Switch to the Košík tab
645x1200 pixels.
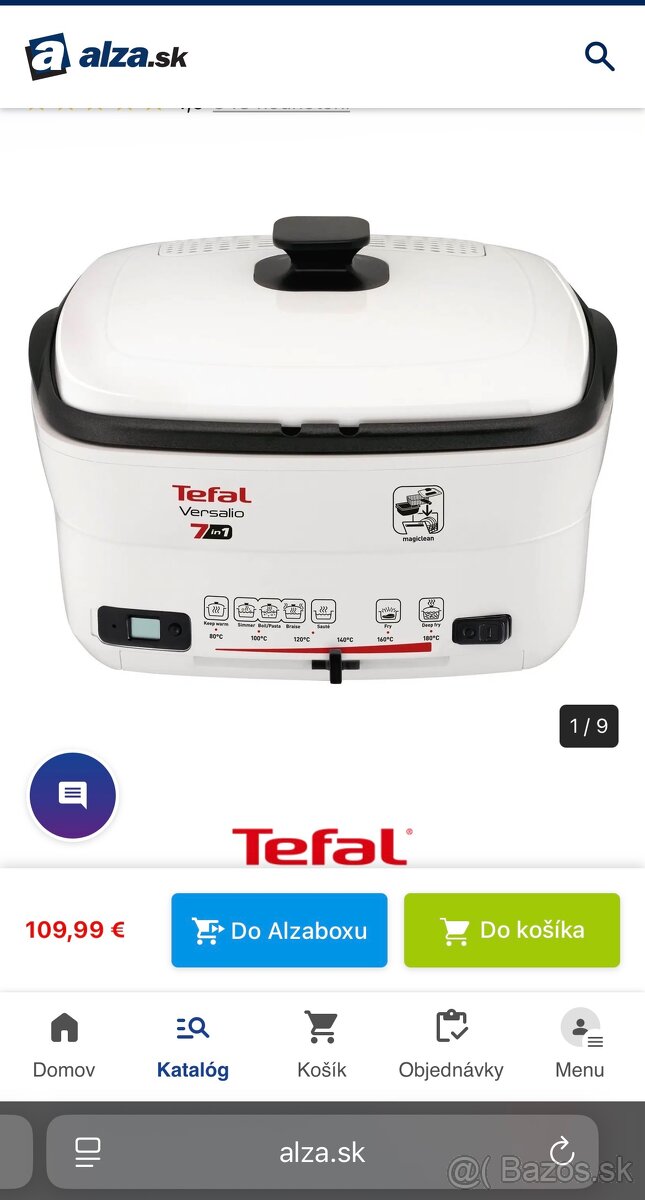click(322, 1044)
